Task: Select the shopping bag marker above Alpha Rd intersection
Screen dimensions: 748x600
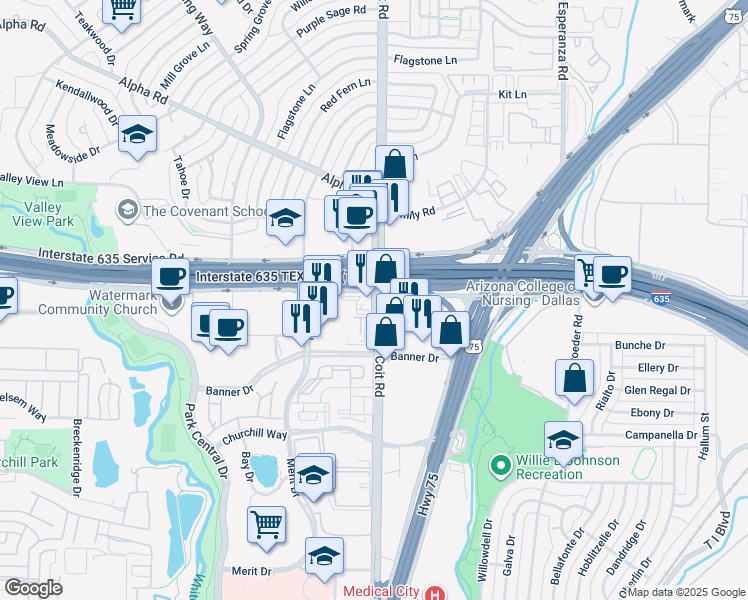Action: click(x=395, y=165)
